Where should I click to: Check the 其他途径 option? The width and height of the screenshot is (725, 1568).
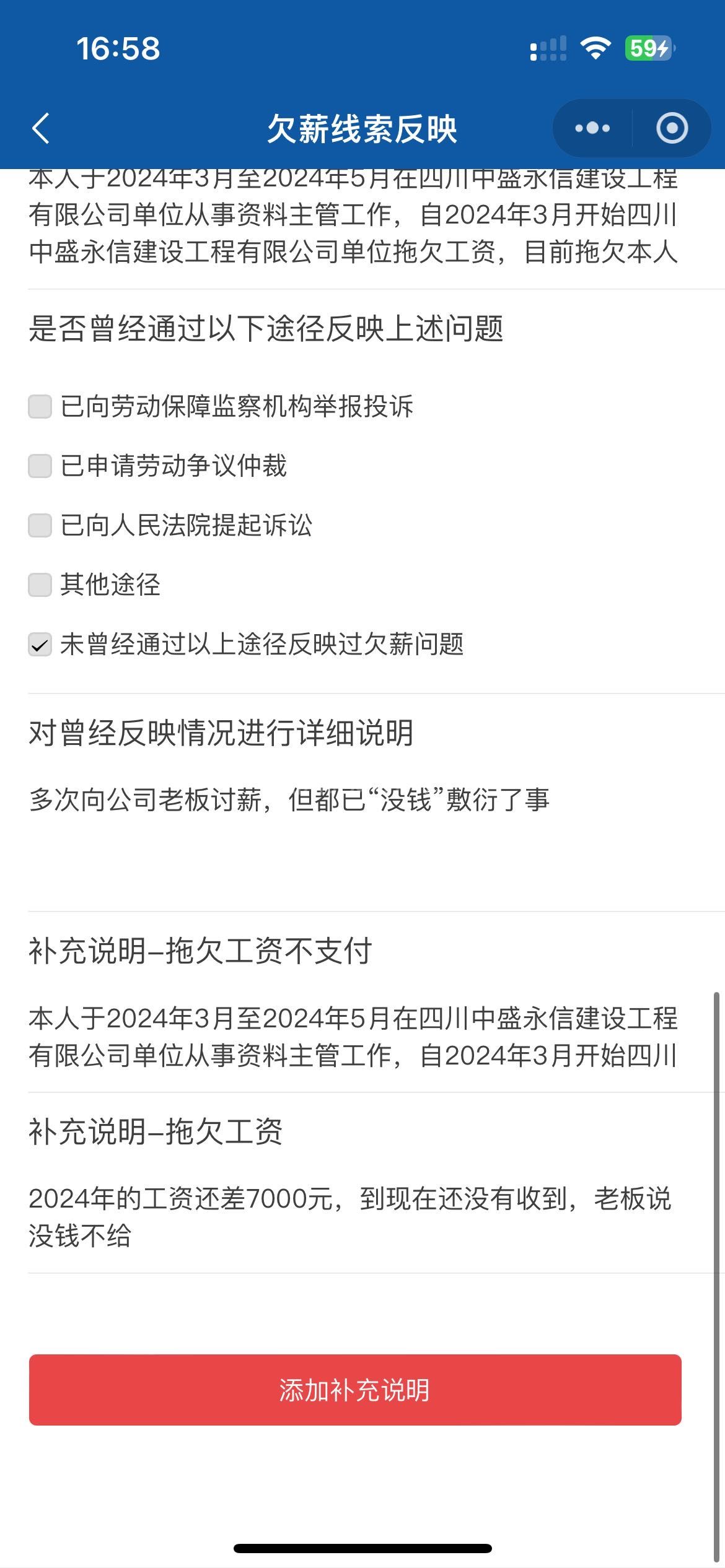coord(40,585)
